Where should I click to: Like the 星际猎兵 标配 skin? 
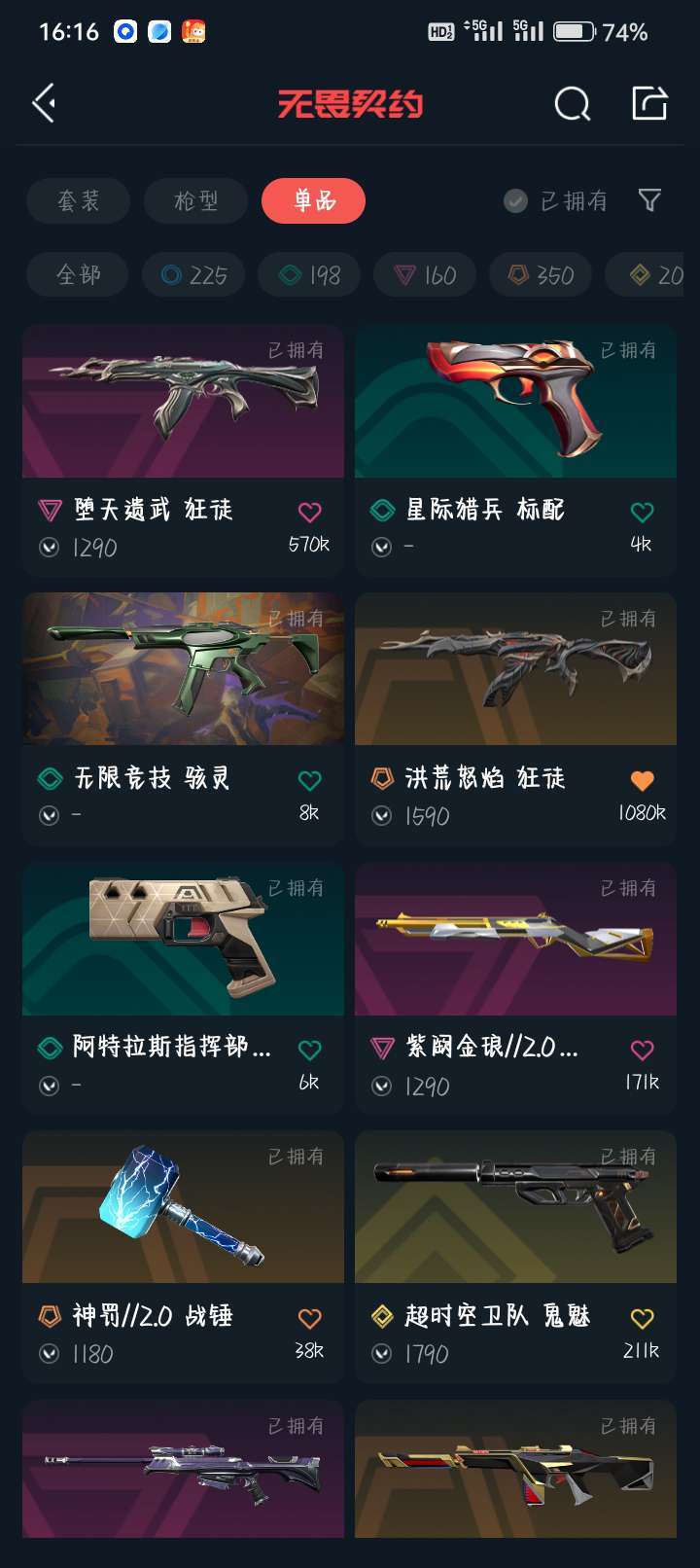(x=642, y=512)
